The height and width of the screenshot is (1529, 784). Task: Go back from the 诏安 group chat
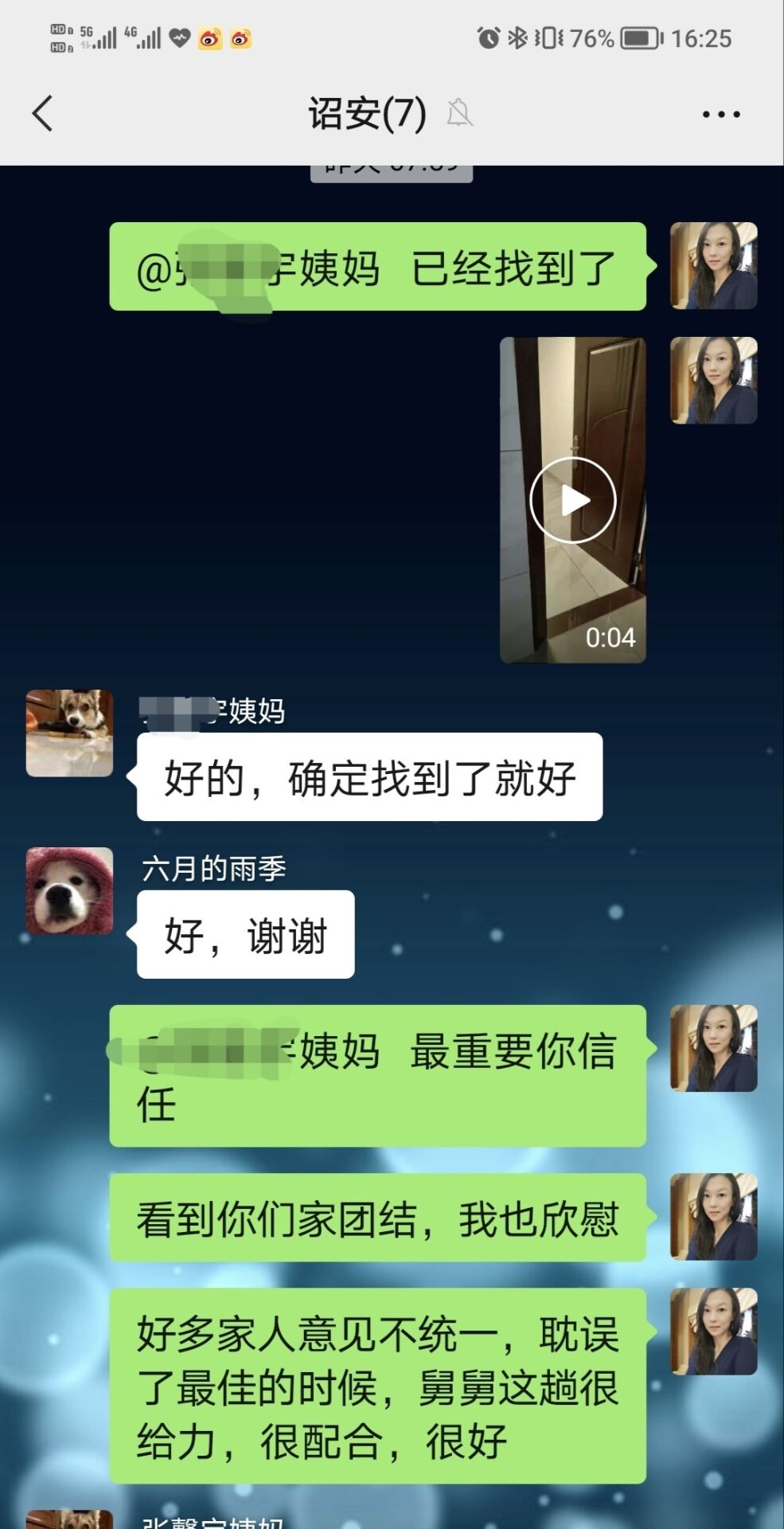(43, 113)
